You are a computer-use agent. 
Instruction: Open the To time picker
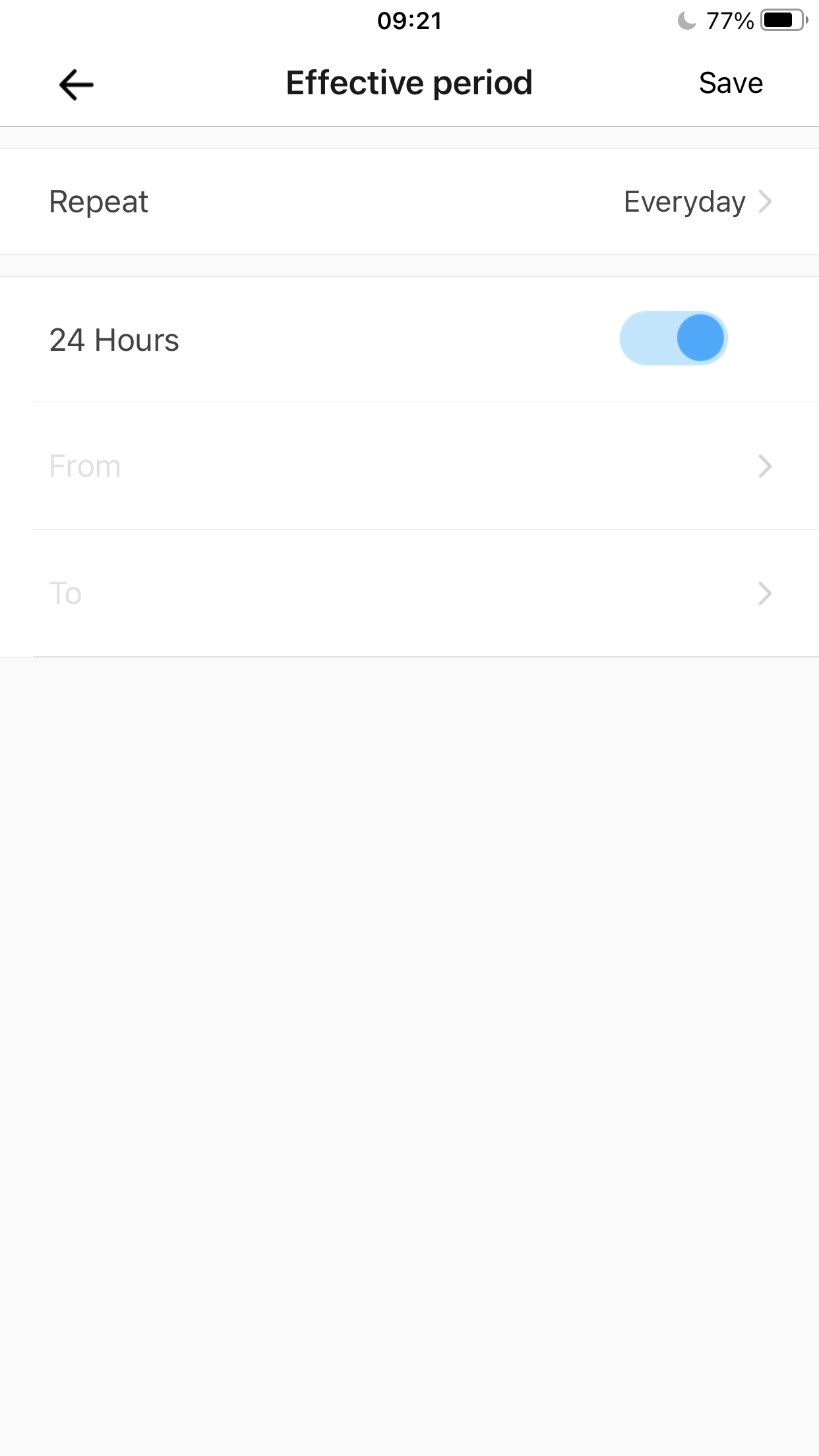(x=409, y=593)
